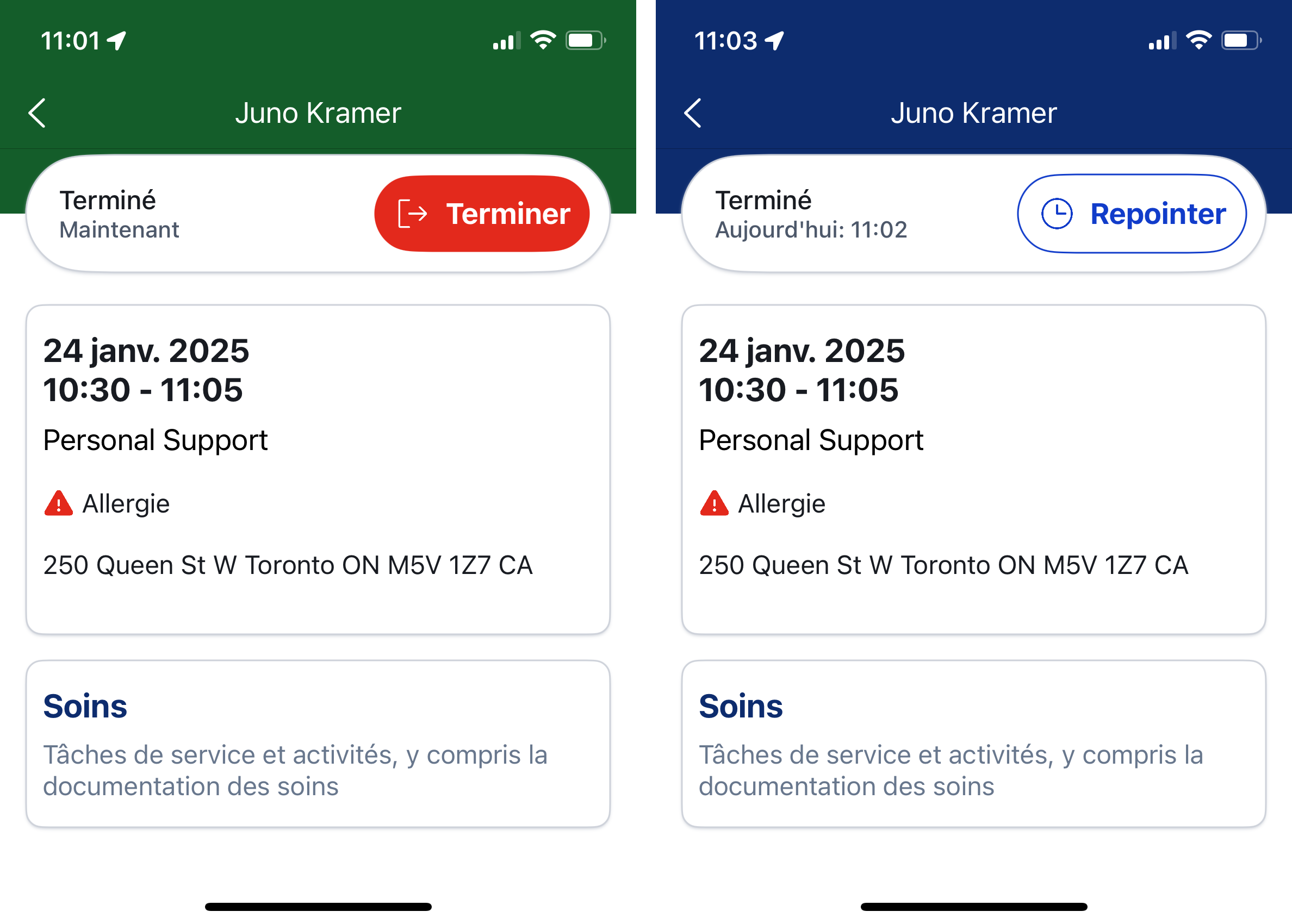The width and height of the screenshot is (1292, 924).
Task: Go back from the blue-header Juno Kramer screen
Action: [693, 113]
